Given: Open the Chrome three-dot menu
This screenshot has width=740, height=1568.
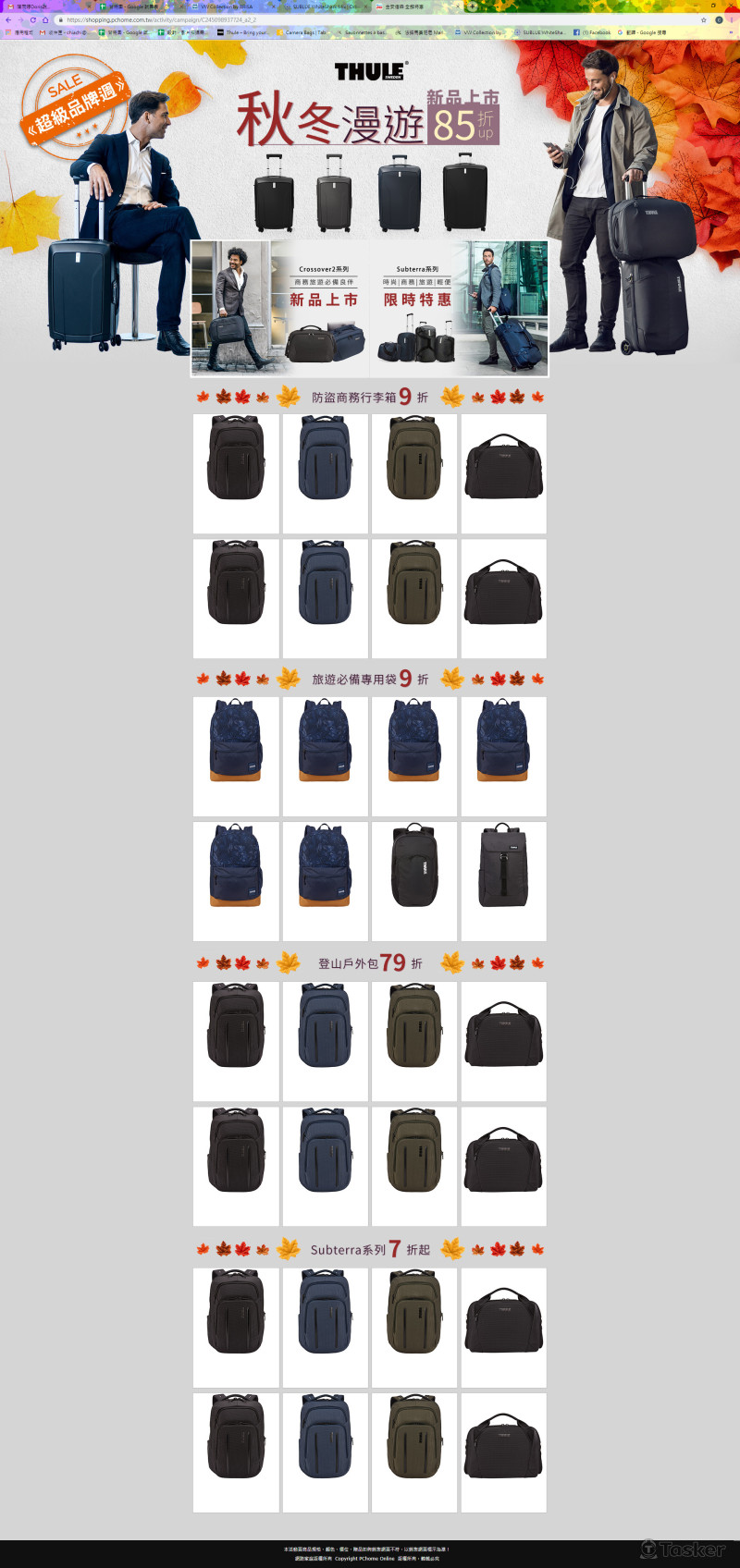Looking at the screenshot, I should [731, 19].
